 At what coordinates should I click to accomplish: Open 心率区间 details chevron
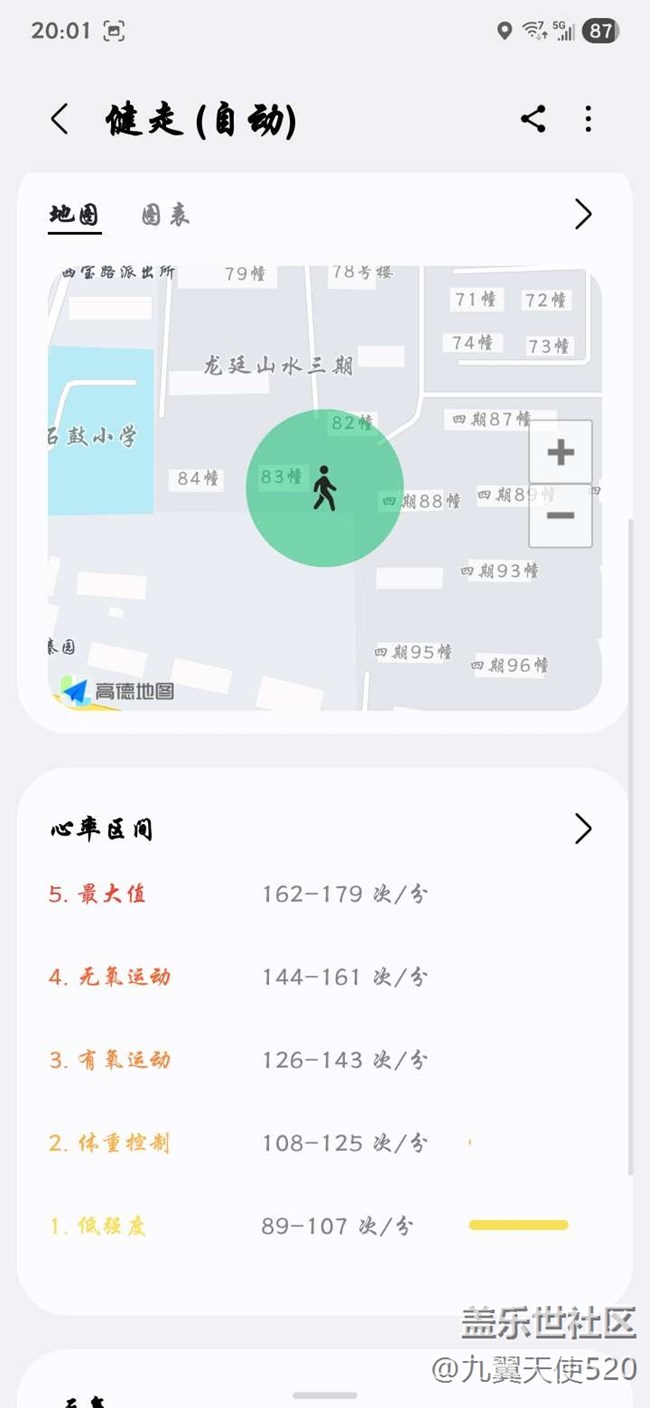point(583,828)
